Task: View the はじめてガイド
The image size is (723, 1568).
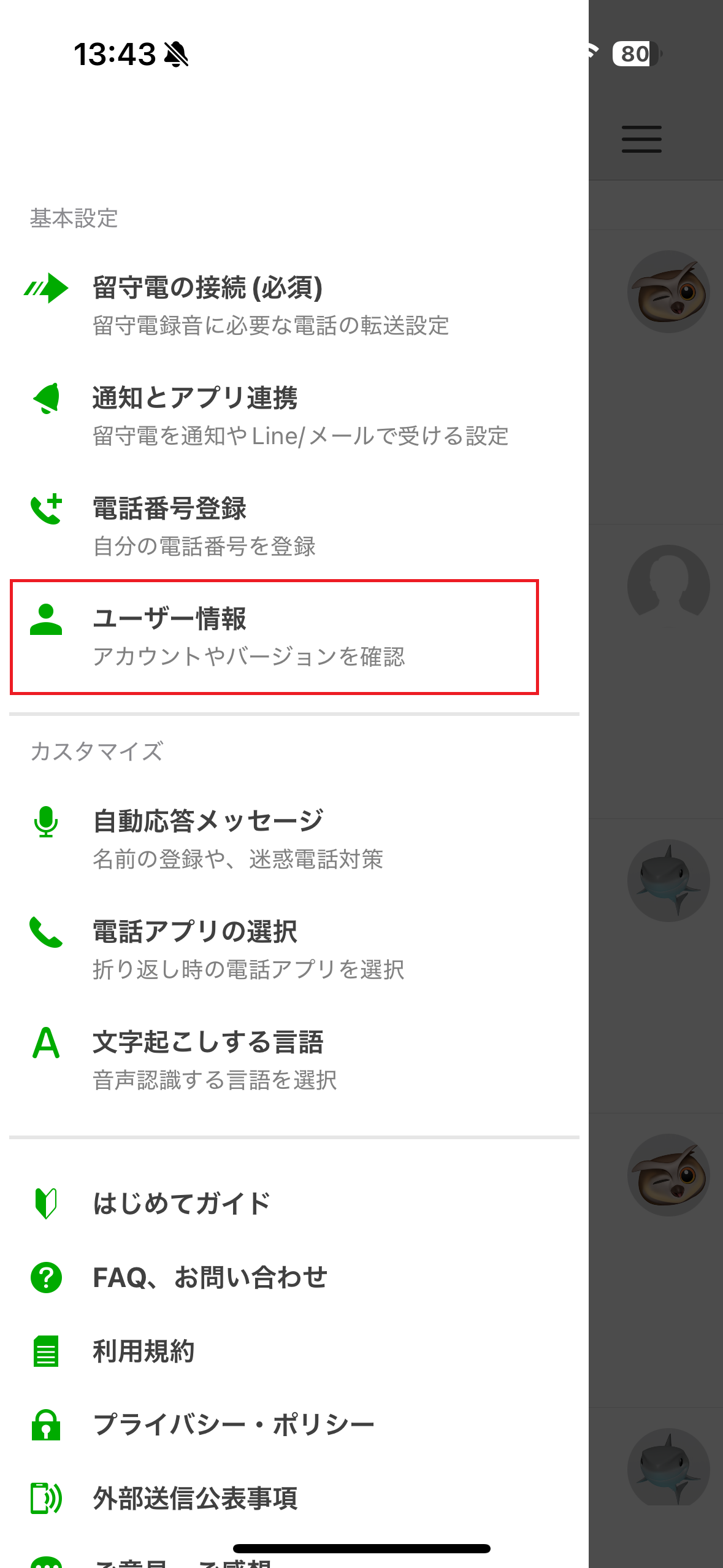Action: coord(182,1204)
